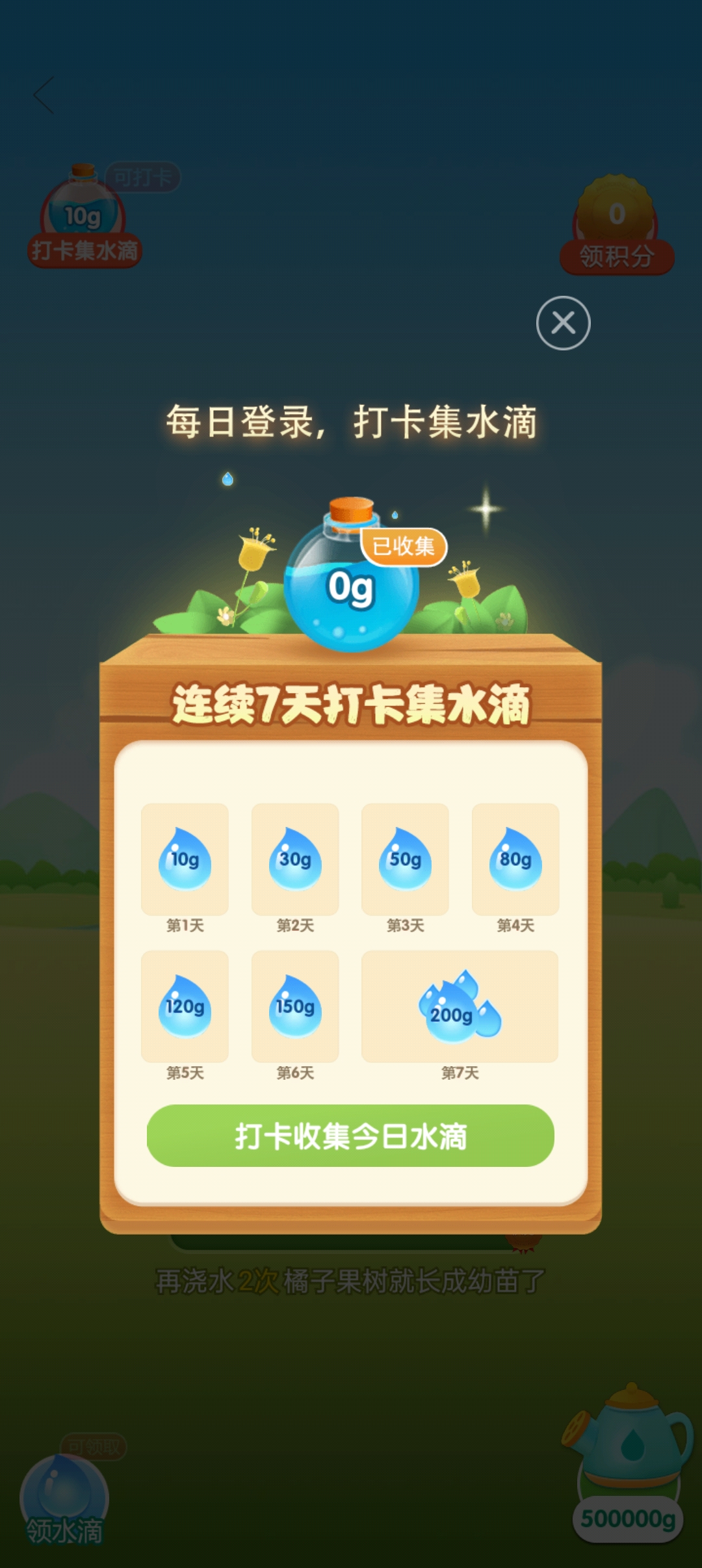Tap the 50g droplet for 第3天
The image size is (702, 1568).
click(405, 859)
